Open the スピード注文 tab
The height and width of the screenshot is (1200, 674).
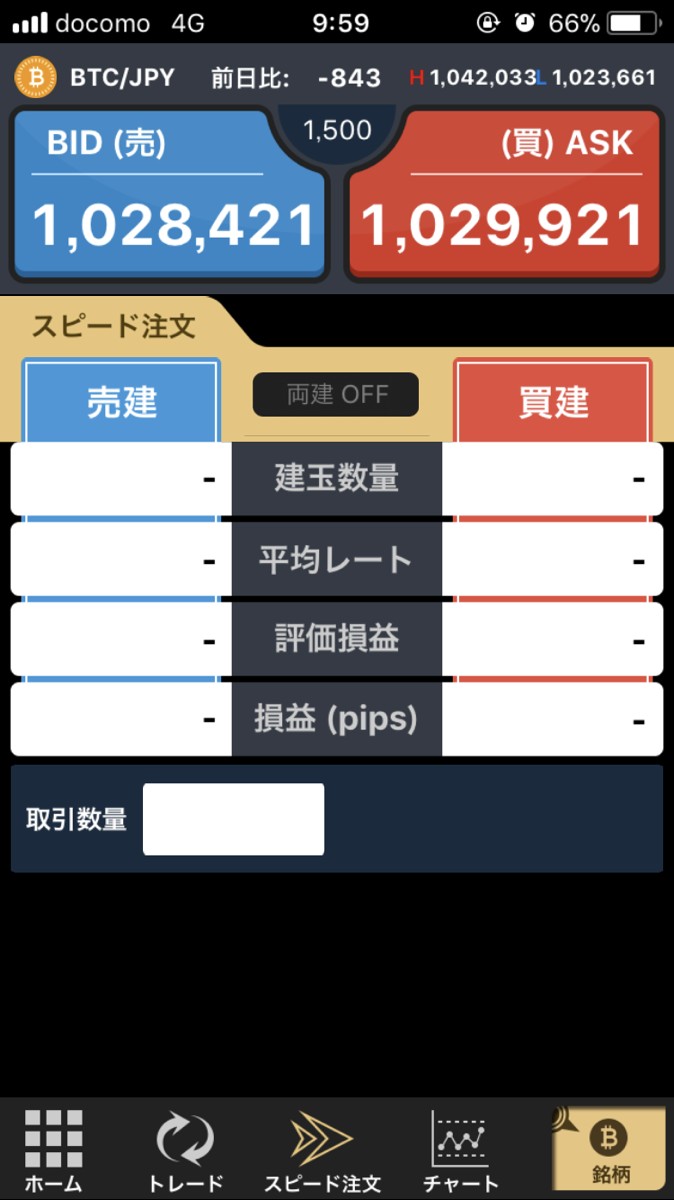pyautogui.click(x=322, y=1150)
